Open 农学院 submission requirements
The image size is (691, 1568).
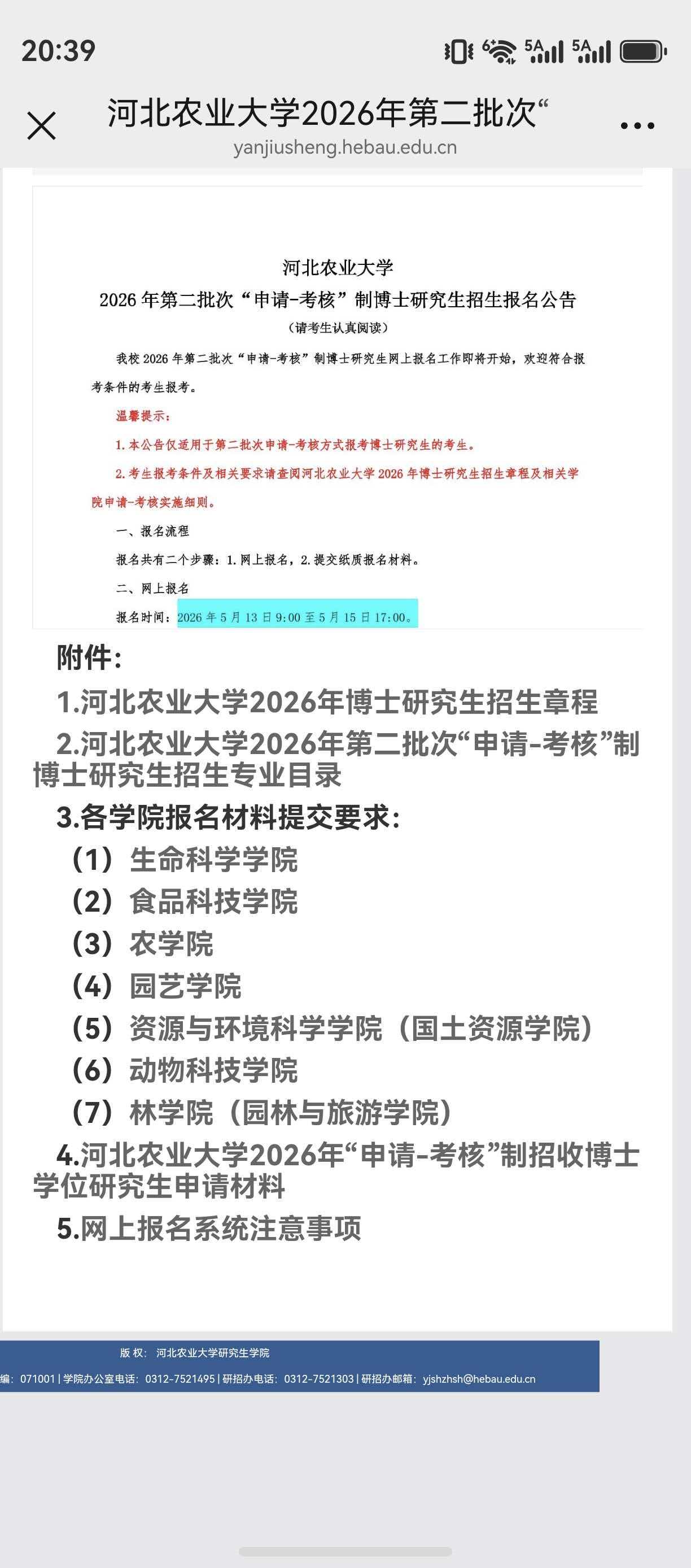142,943
